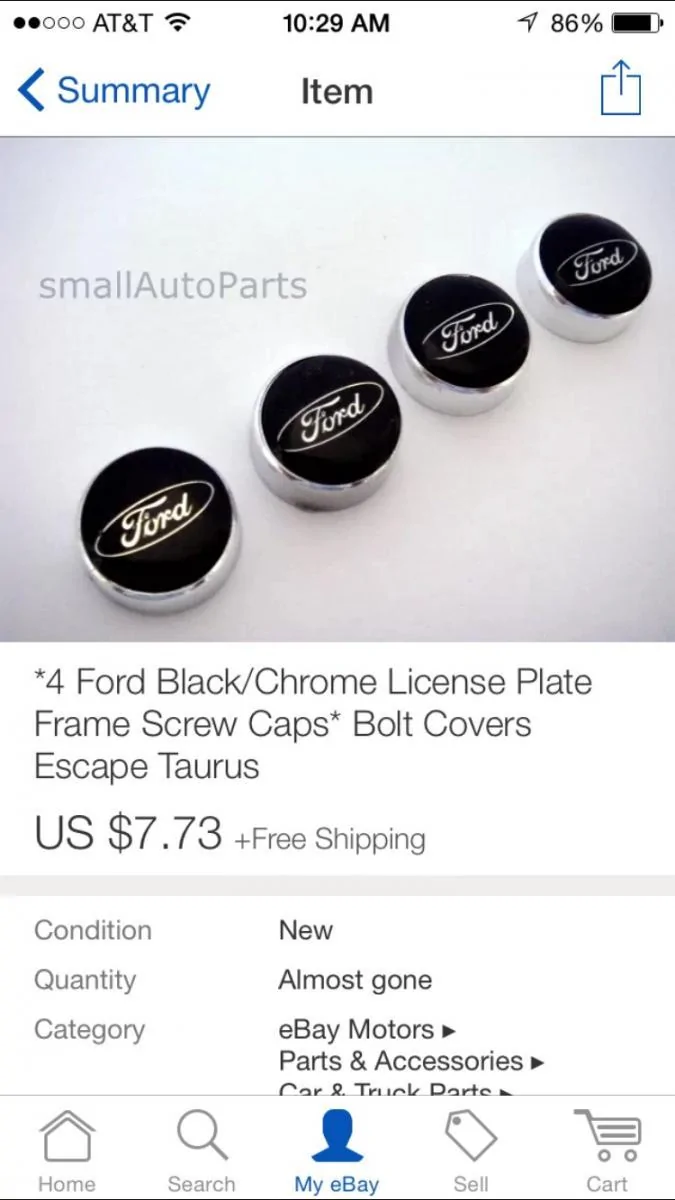The image size is (675, 1200).
Task: Open the eBay Motors category link
Action: (366, 1029)
